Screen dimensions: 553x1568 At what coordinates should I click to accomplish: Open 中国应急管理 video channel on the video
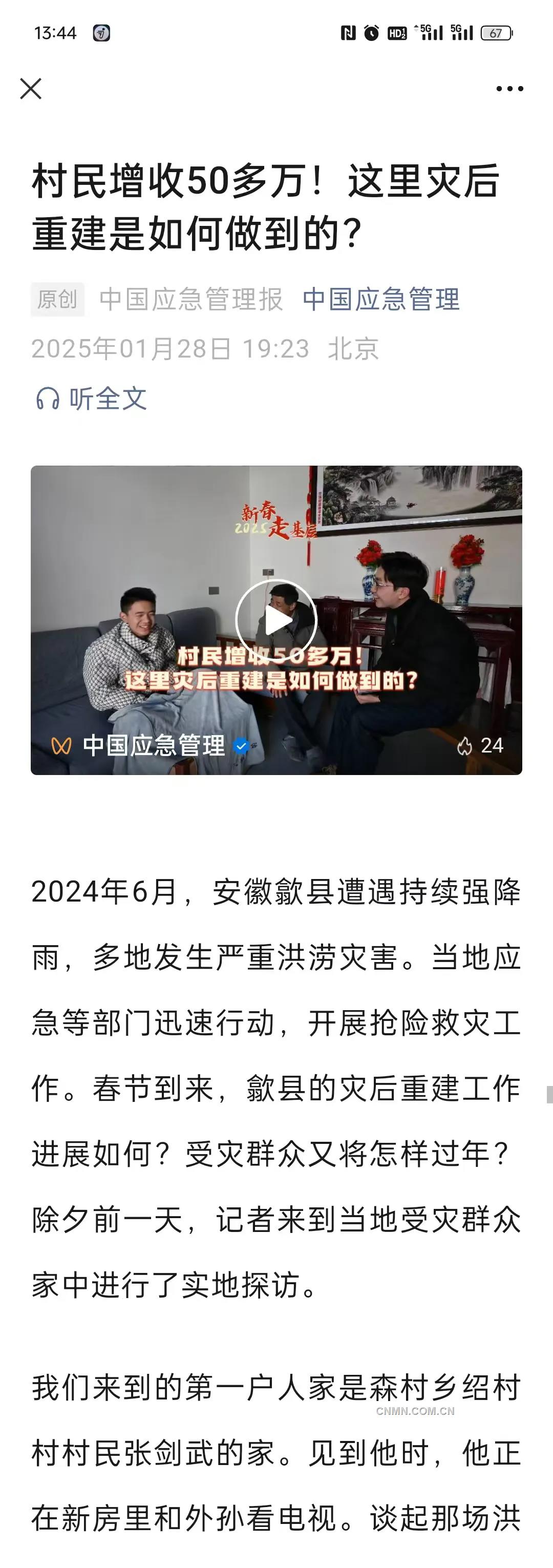(x=153, y=746)
